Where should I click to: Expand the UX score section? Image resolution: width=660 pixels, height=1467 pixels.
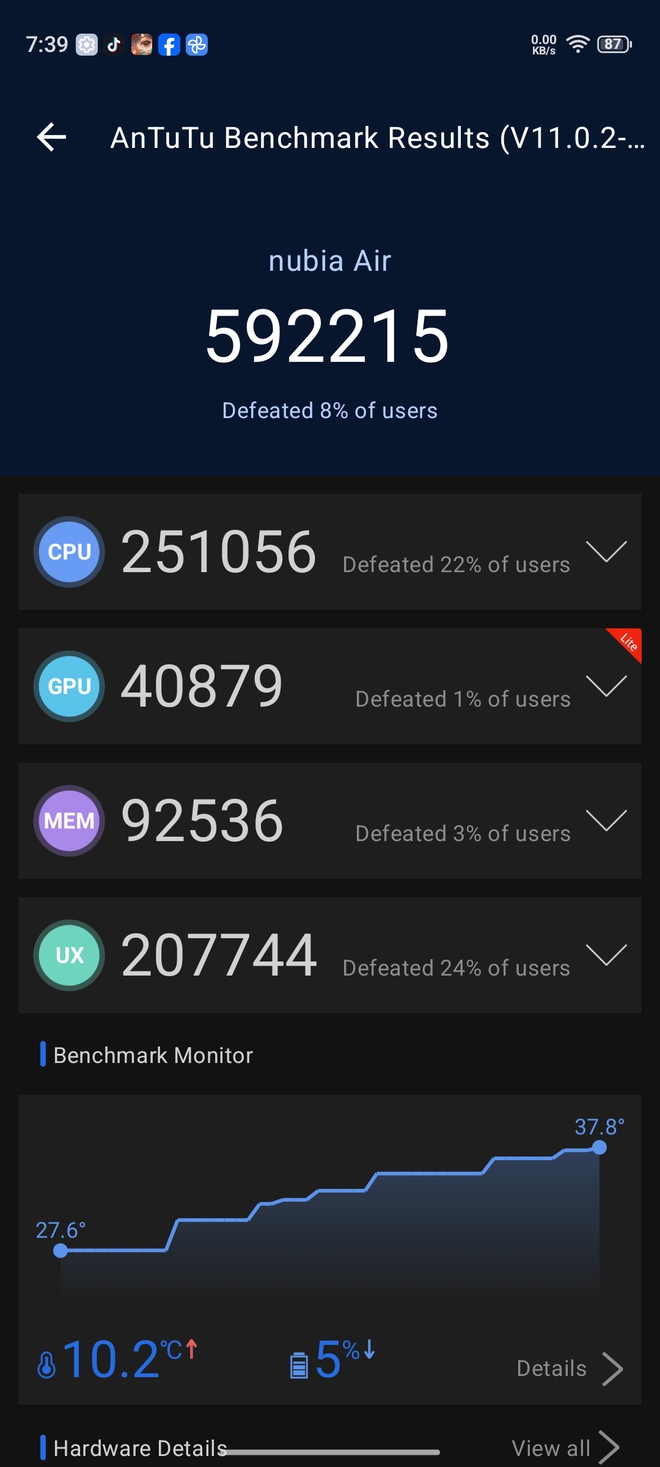coord(606,955)
